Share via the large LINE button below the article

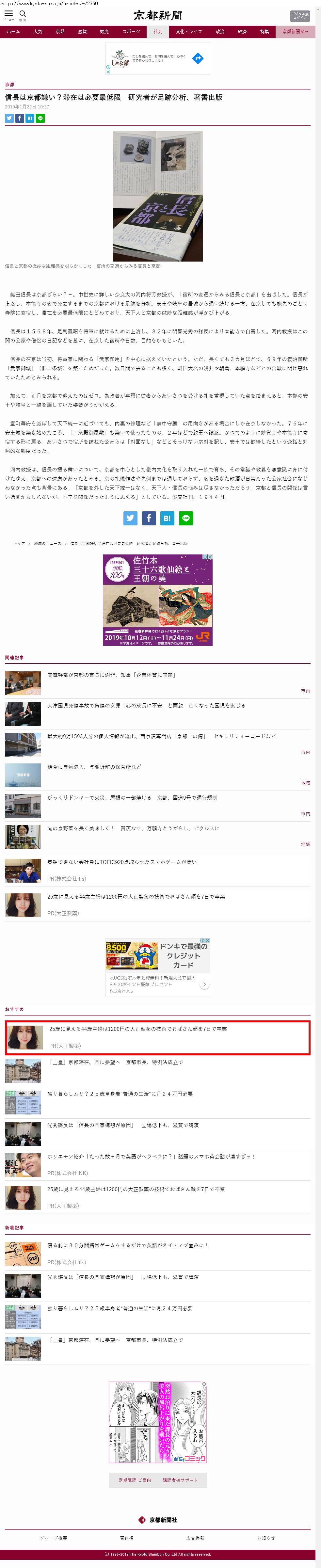coord(185,518)
